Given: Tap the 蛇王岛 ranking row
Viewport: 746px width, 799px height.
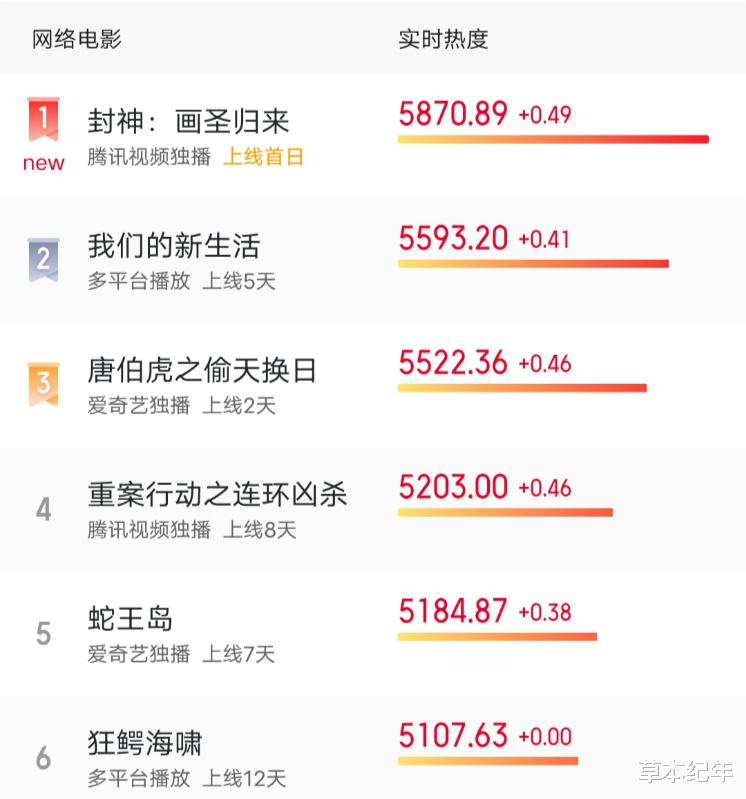Looking at the screenshot, I should click(x=131, y=619).
